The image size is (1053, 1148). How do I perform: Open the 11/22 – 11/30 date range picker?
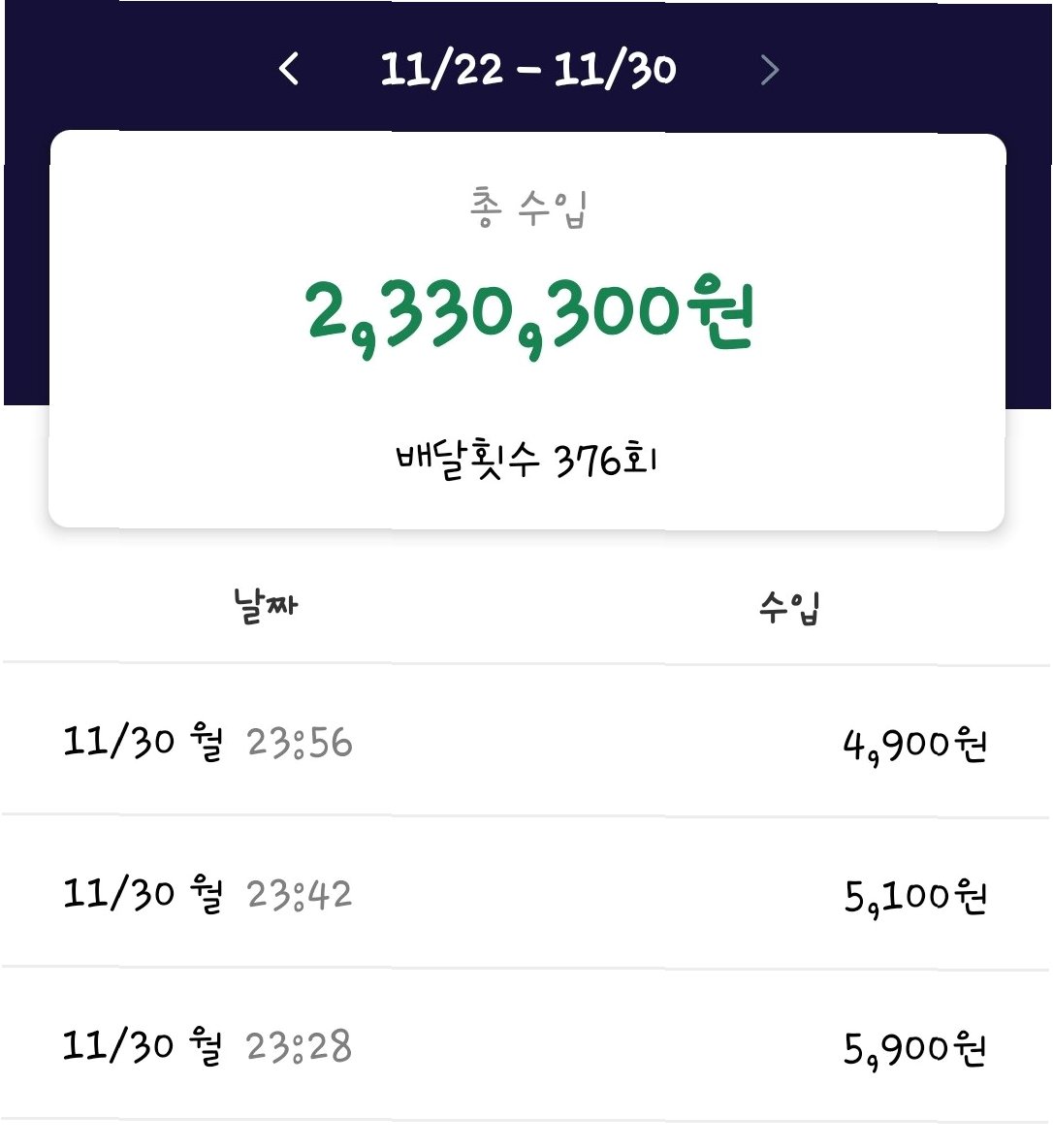(x=528, y=70)
